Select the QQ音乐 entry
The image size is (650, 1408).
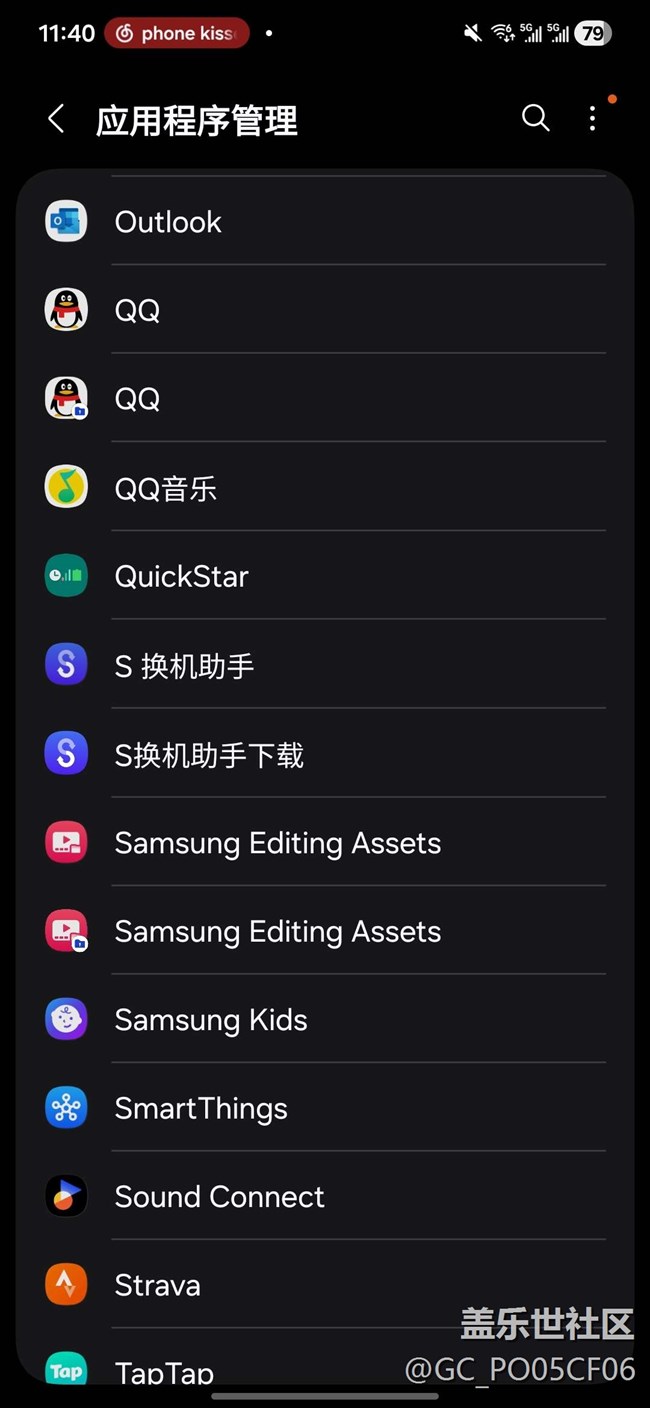[166, 488]
